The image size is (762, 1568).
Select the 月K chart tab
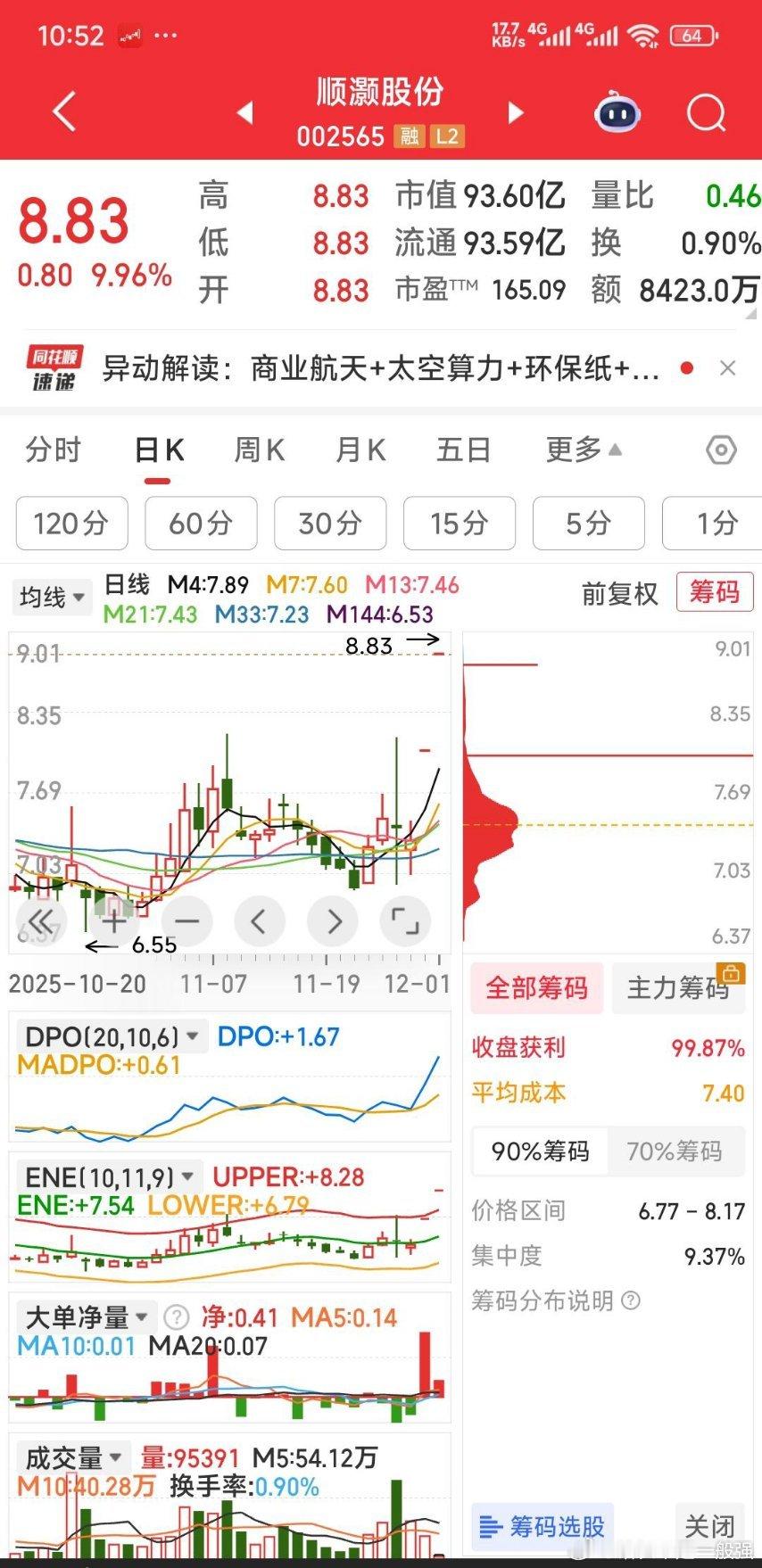coord(360,450)
